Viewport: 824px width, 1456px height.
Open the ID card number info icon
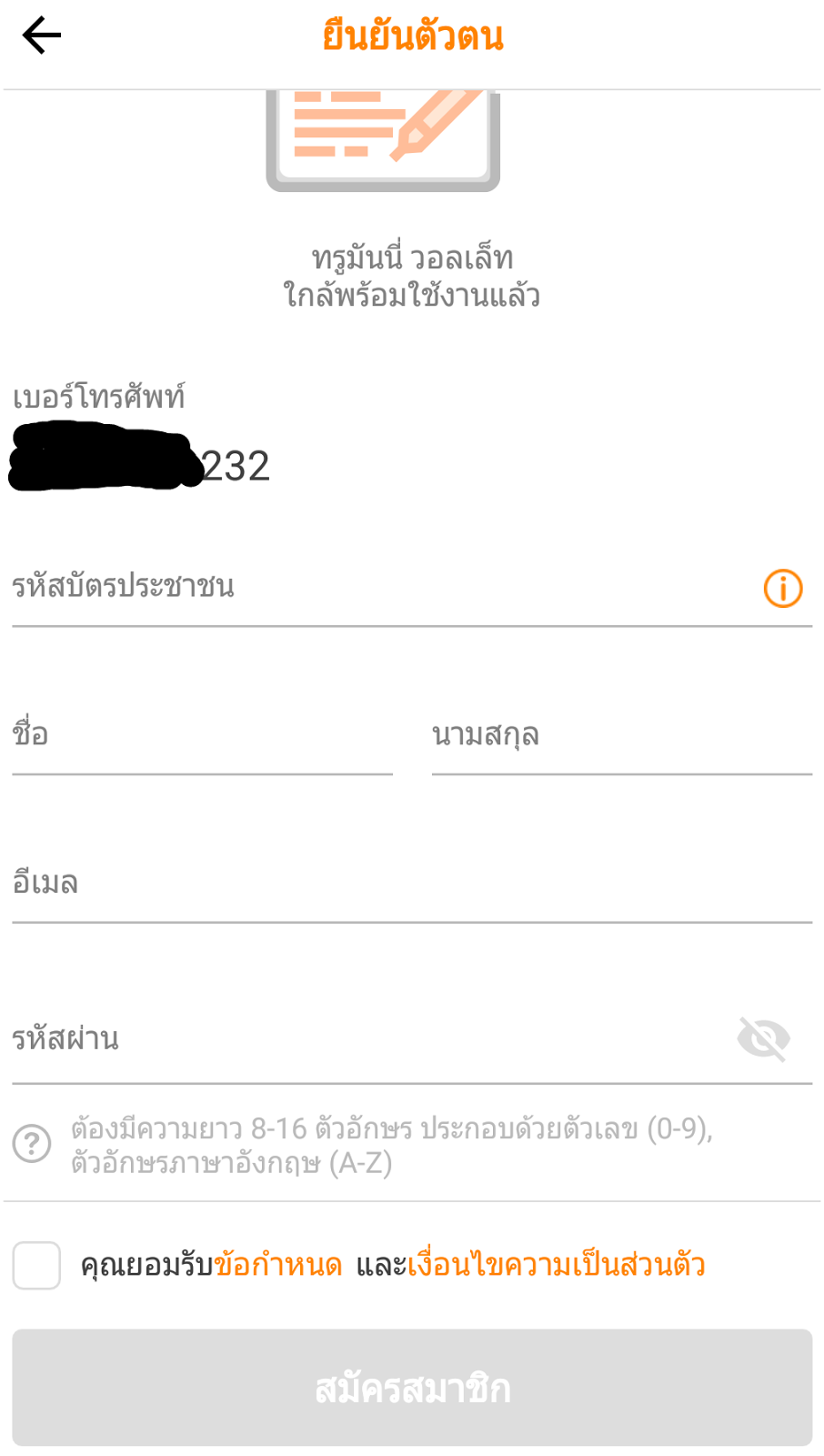coord(782,588)
